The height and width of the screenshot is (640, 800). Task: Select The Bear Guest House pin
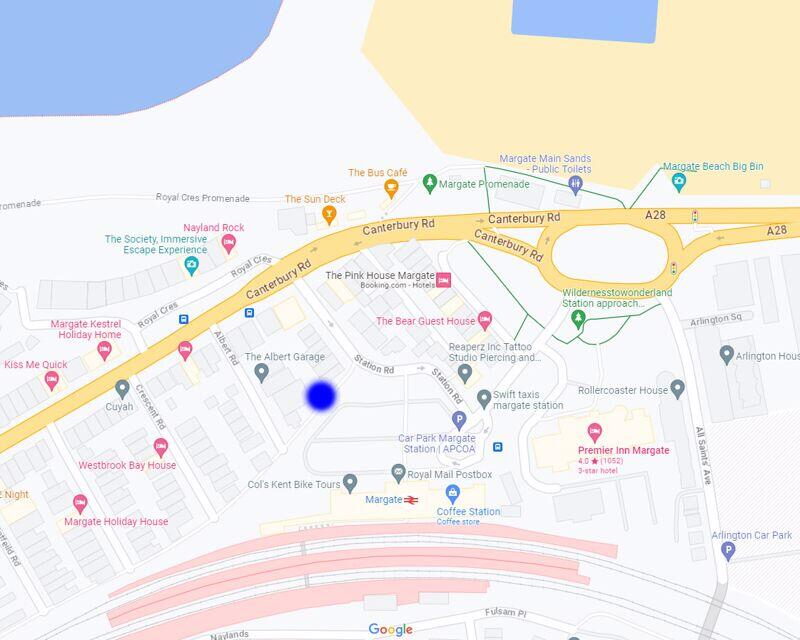point(485,321)
